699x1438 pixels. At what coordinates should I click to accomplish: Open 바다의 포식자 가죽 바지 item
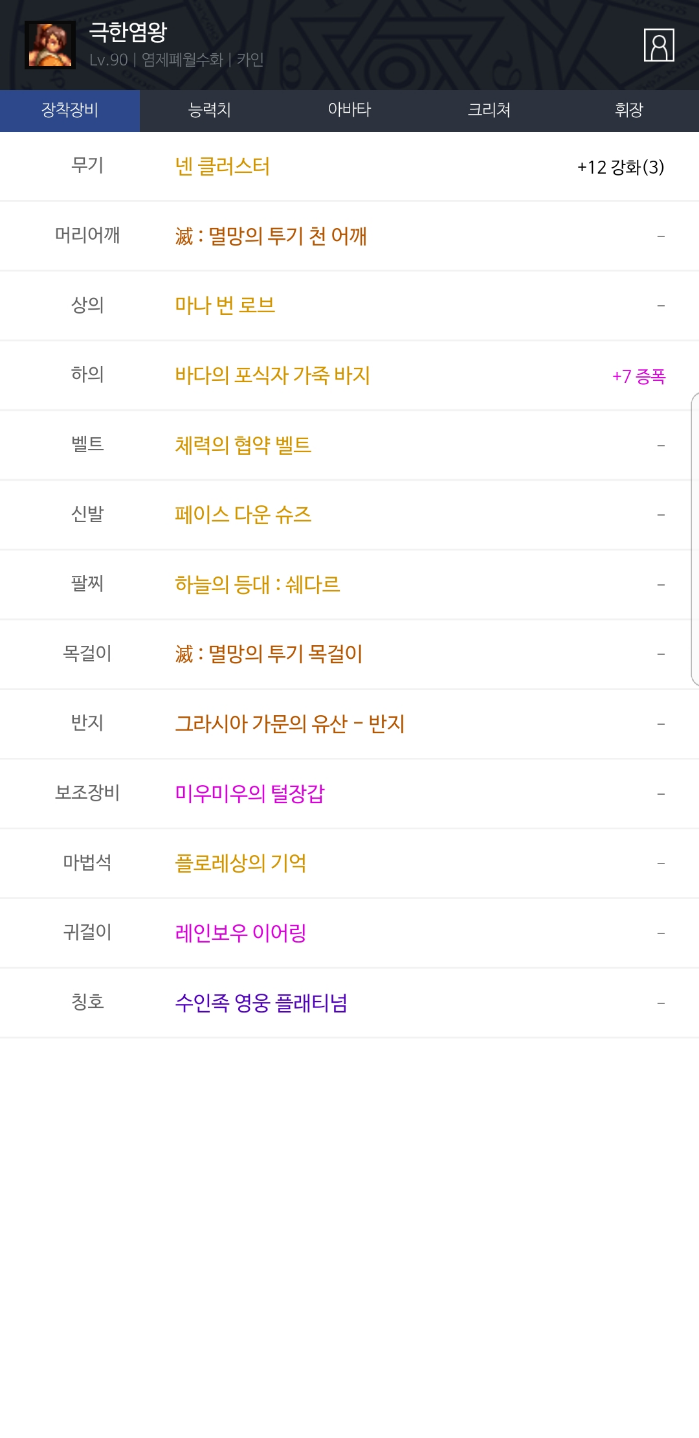pos(272,375)
